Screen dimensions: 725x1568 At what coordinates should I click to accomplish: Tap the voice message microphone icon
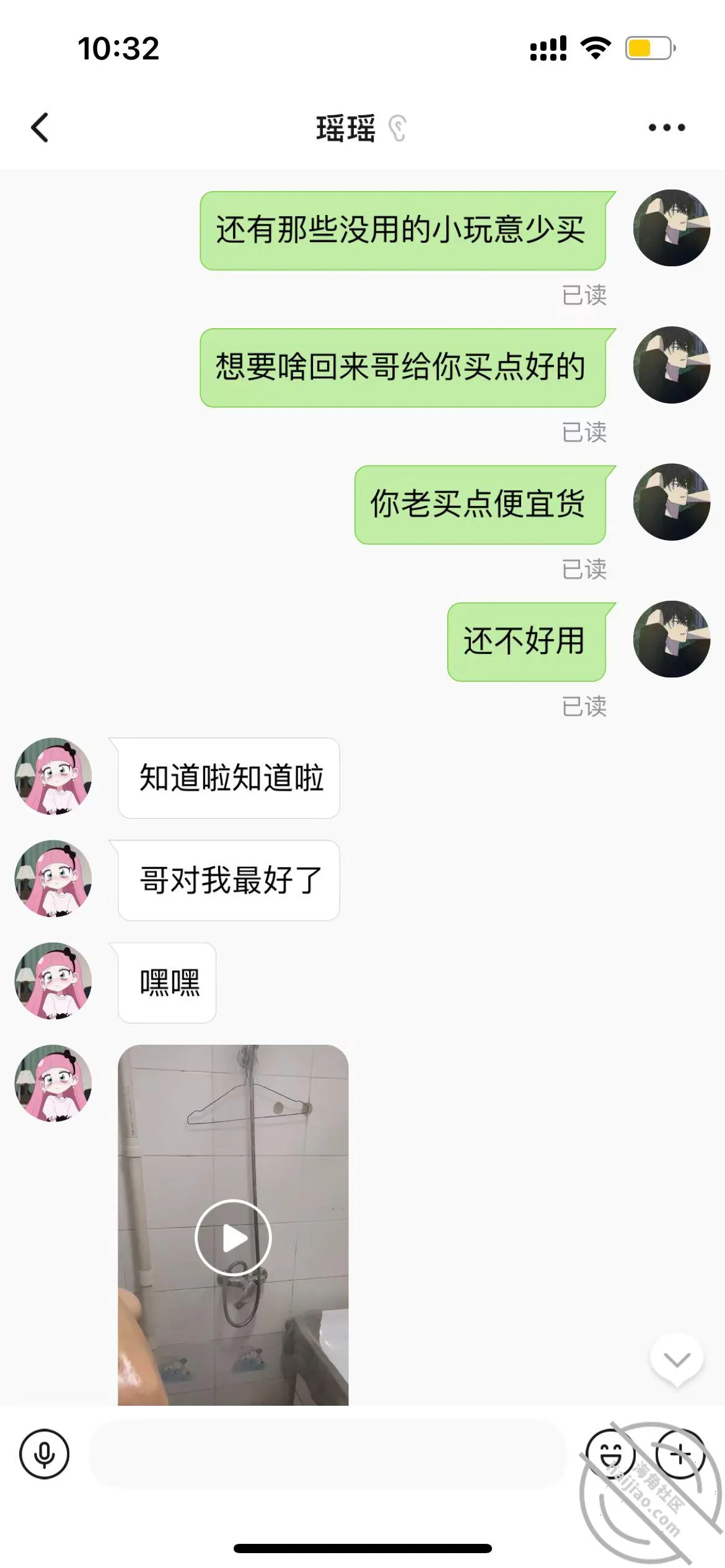(x=44, y=1454)
